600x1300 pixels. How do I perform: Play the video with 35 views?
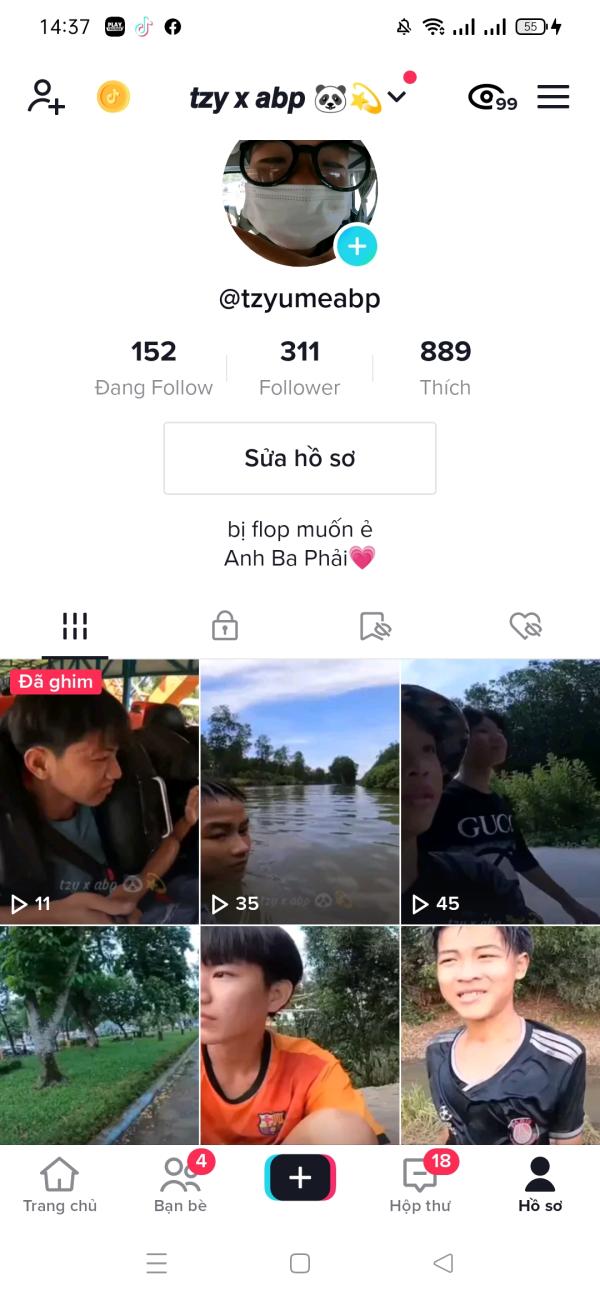(300, 791)
